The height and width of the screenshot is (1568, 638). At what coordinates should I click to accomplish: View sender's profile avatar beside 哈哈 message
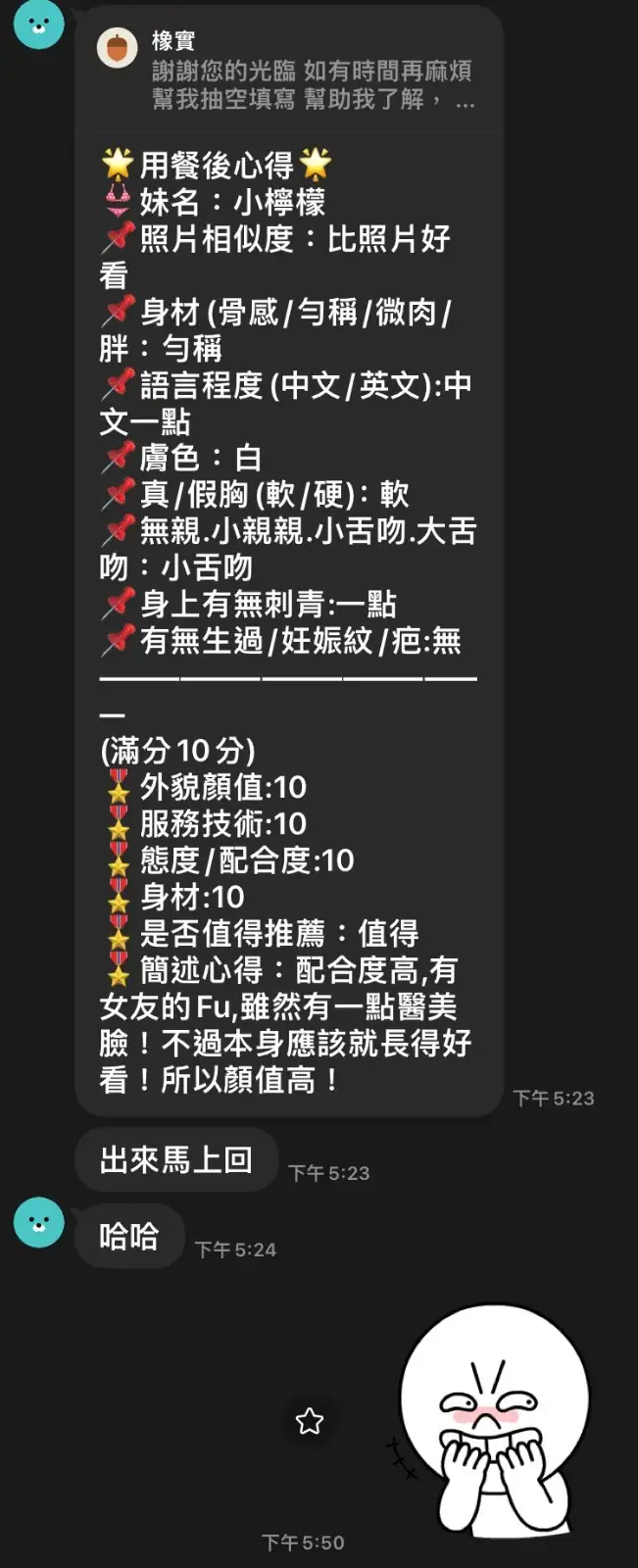click(39, 1222)
